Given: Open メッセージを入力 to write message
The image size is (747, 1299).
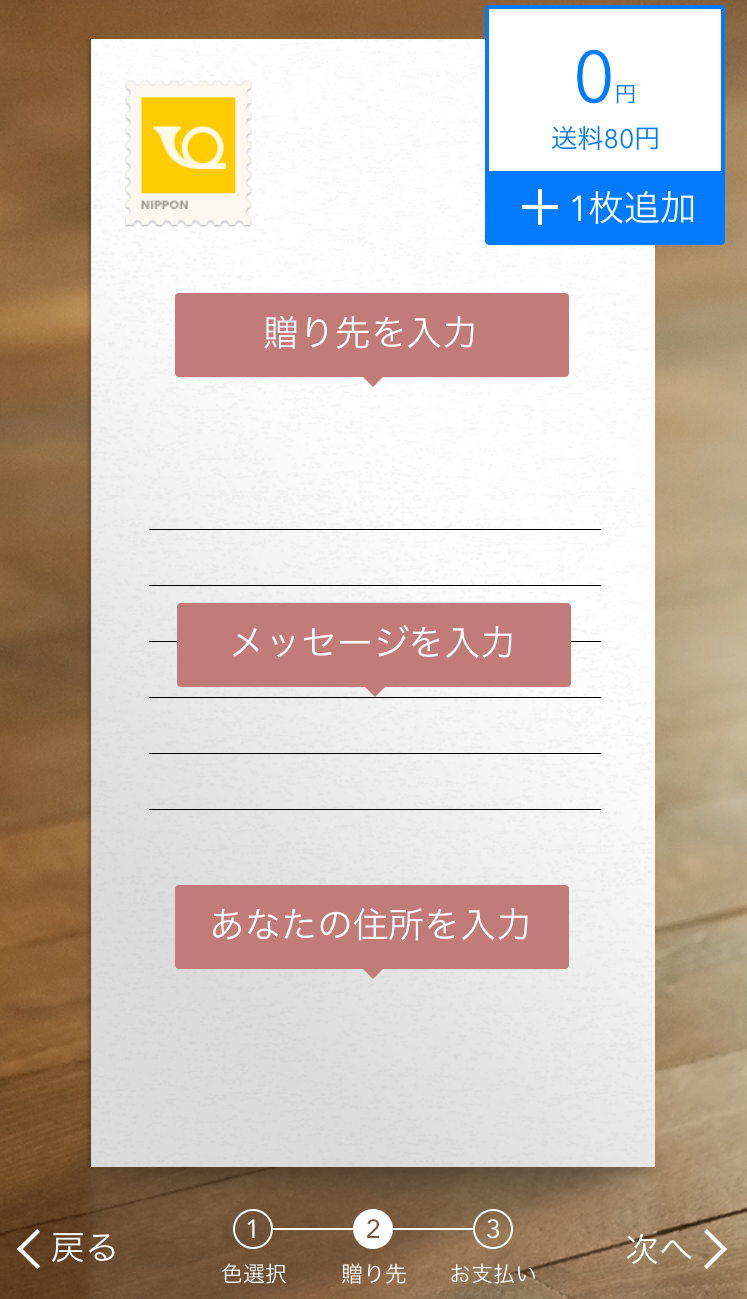Looking at the screenshot, I should (x=373, y=644).
